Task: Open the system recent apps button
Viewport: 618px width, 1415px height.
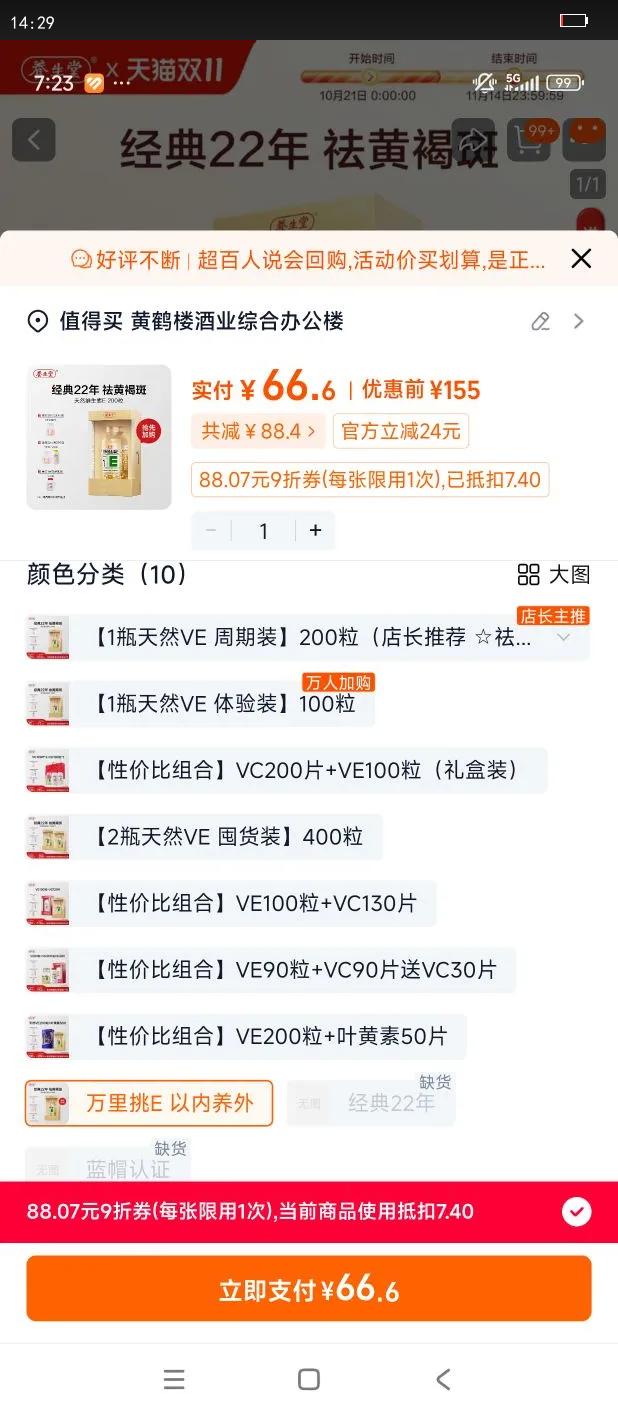Action: click(x=174, y=1380)
